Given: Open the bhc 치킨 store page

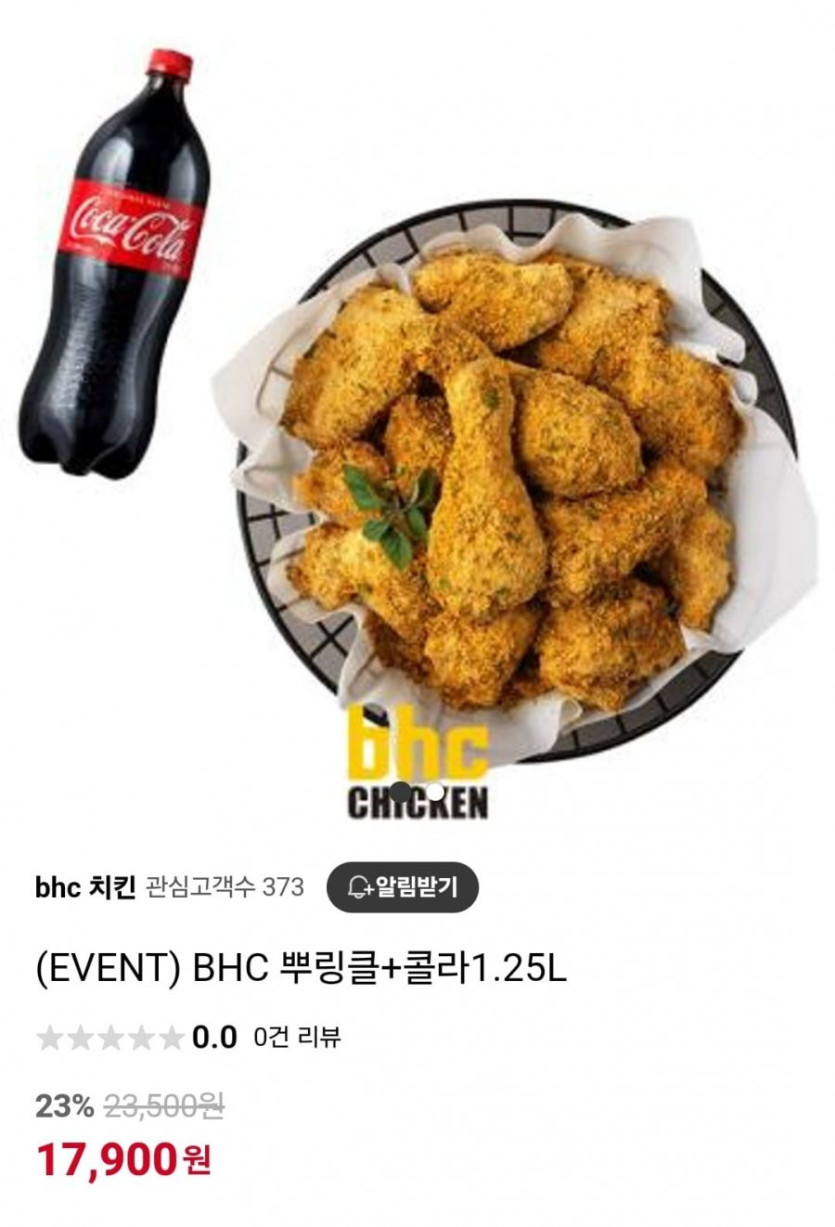Looking at the screenshot, I should [x=85, y=887].
